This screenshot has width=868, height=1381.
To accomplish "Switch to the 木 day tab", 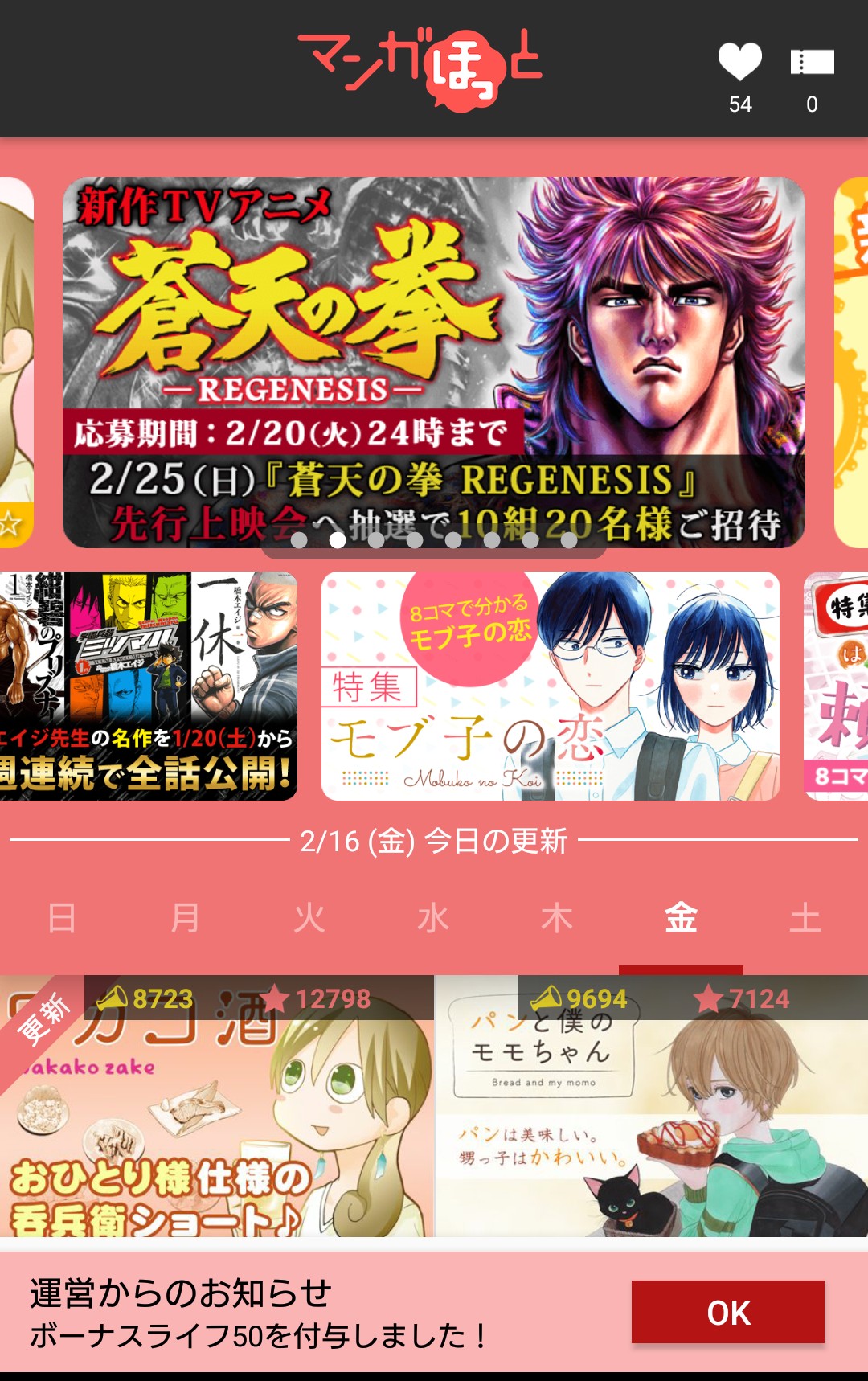I will [557, 918].
